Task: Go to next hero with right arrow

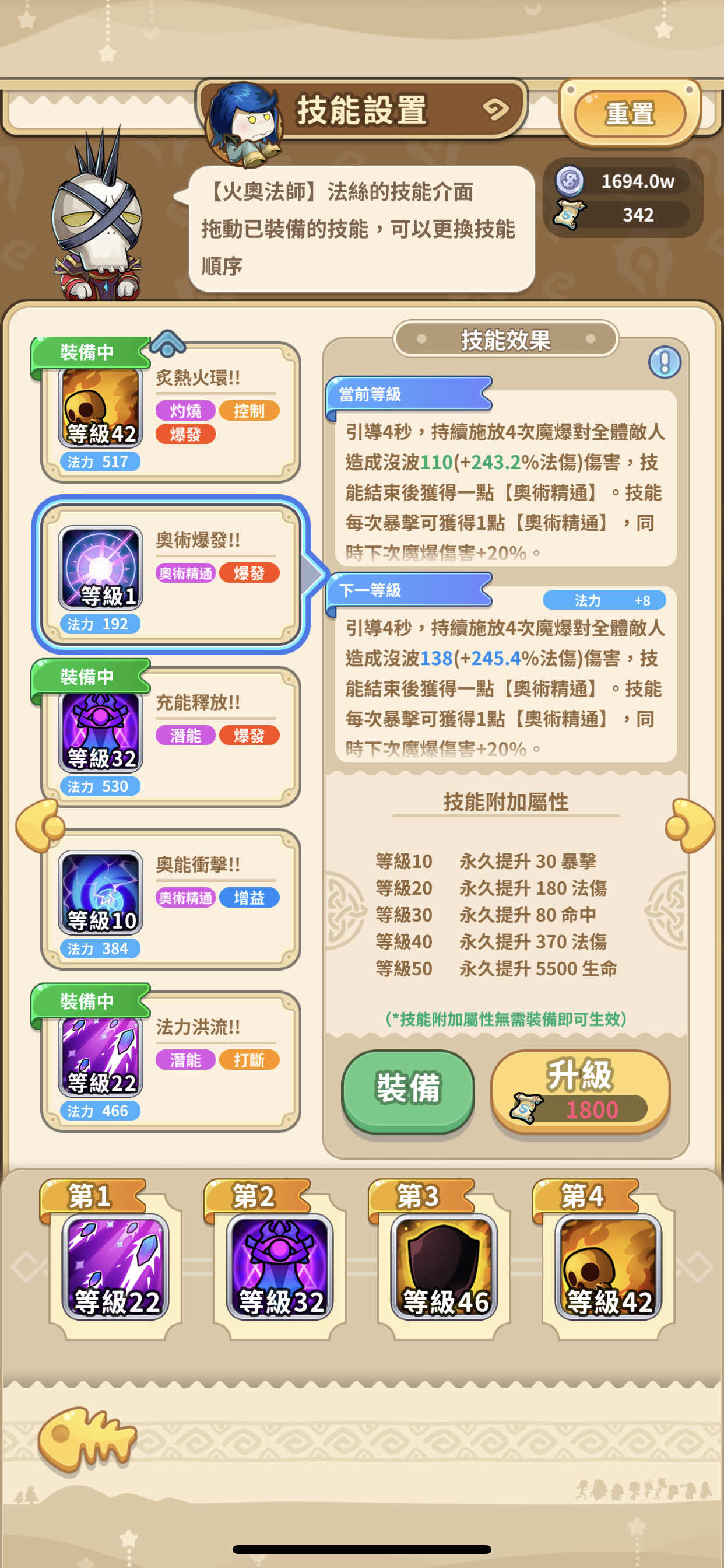Action: click(690, 826)
